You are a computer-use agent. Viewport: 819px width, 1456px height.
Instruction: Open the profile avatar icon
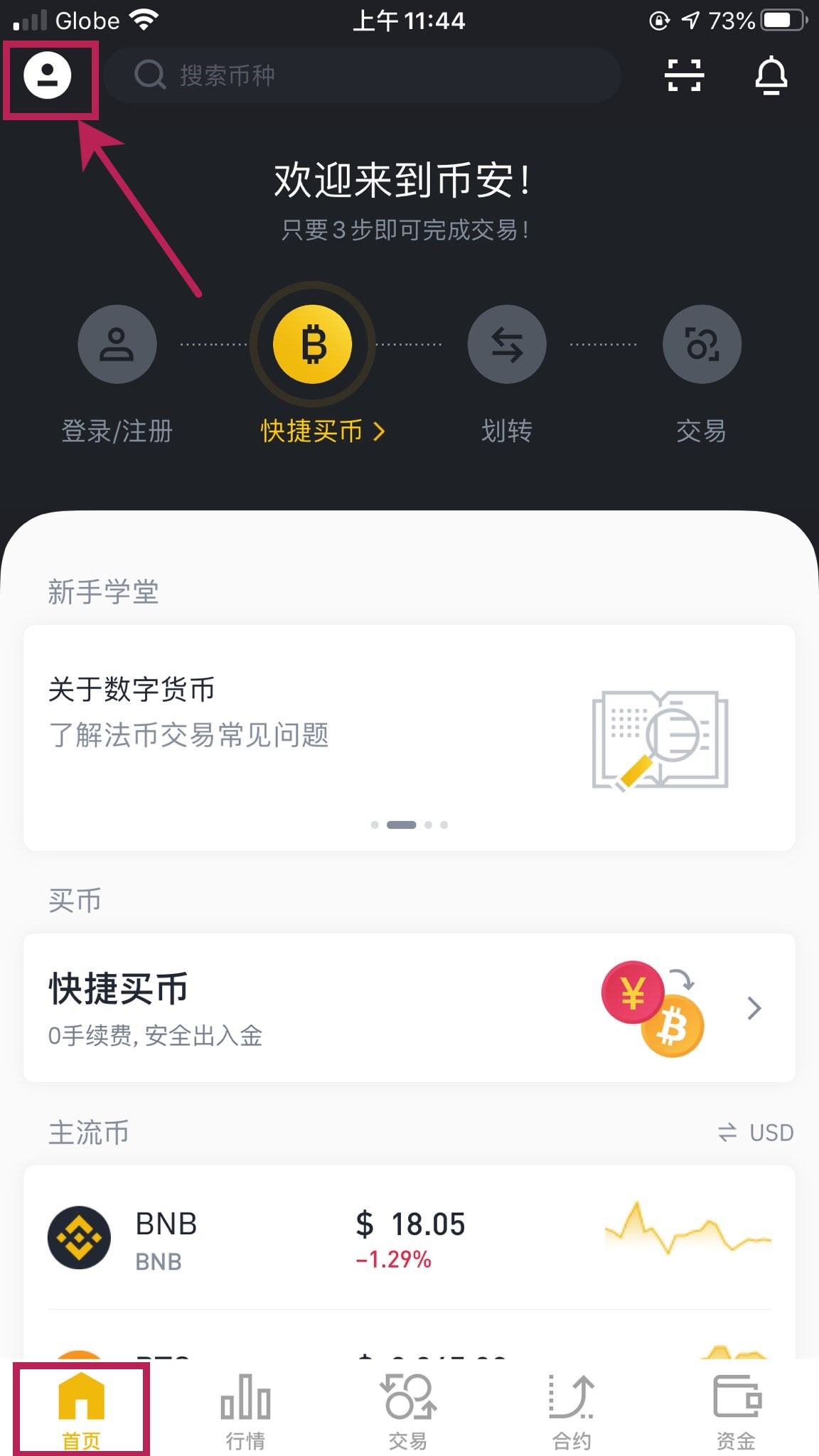(48, 75)
